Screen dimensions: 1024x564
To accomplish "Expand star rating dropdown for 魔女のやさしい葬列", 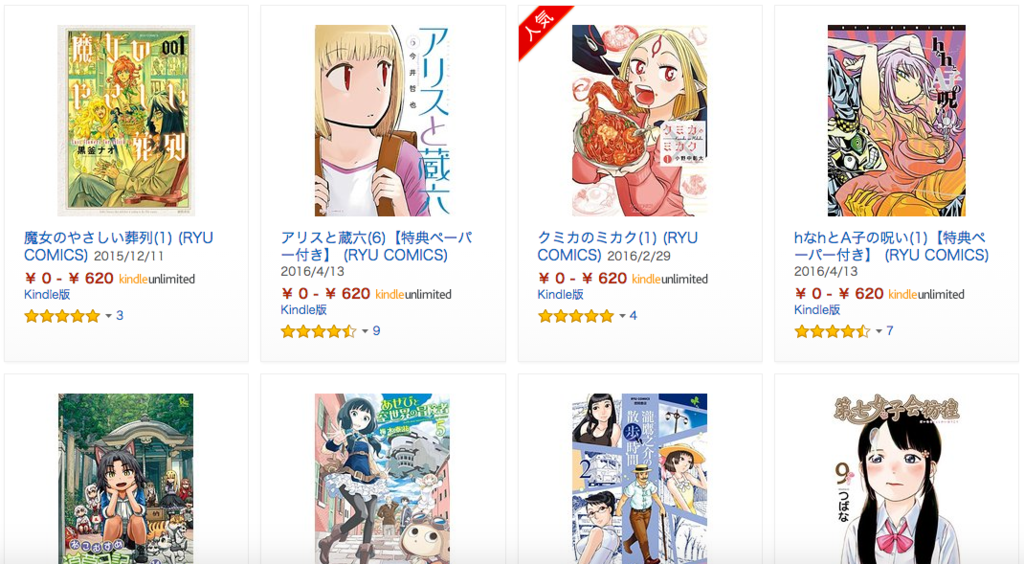I will click(x=108, y=316).
